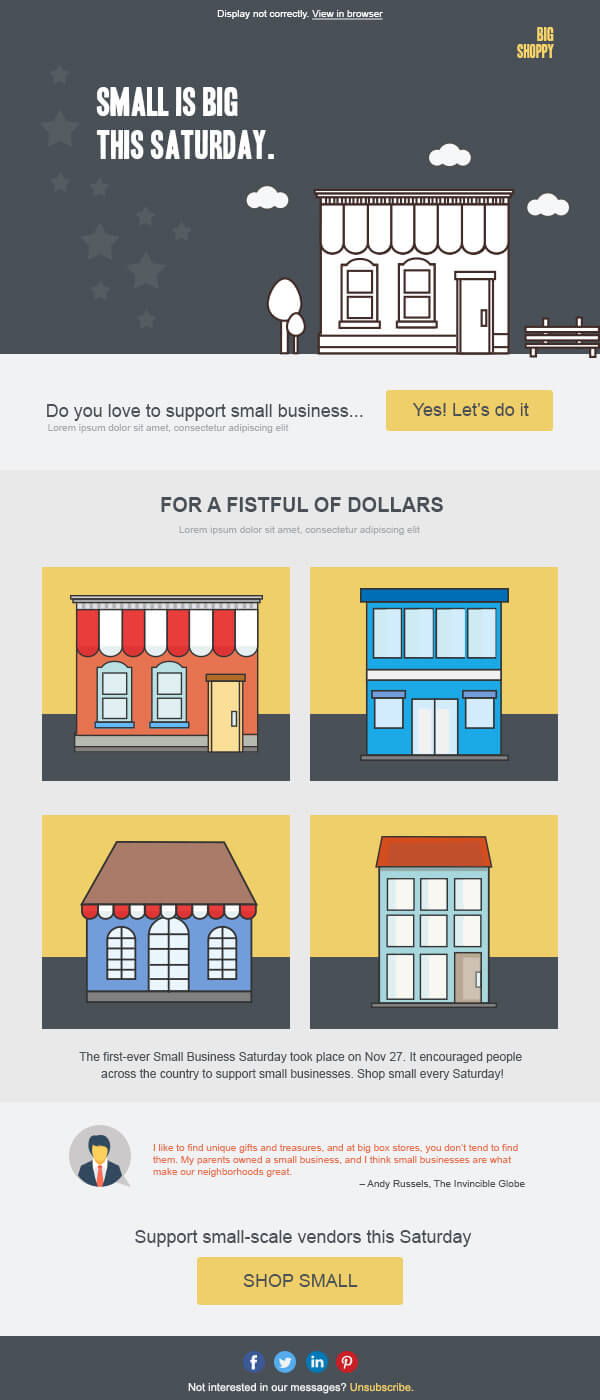This screenshot has height=1400, width=600.
Task: Open the Twitter profile icon
Action: point(285,1361)
